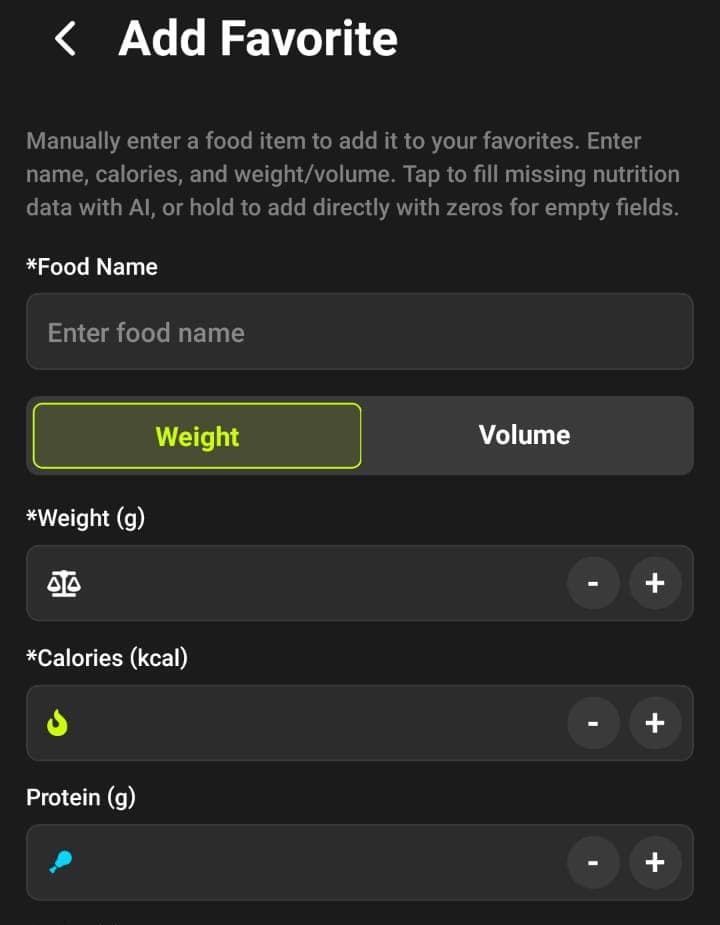The width and height of the screenshot is (720, 925).
Task: Increase the Protein value with the plus button
Action: pos(655,862)
